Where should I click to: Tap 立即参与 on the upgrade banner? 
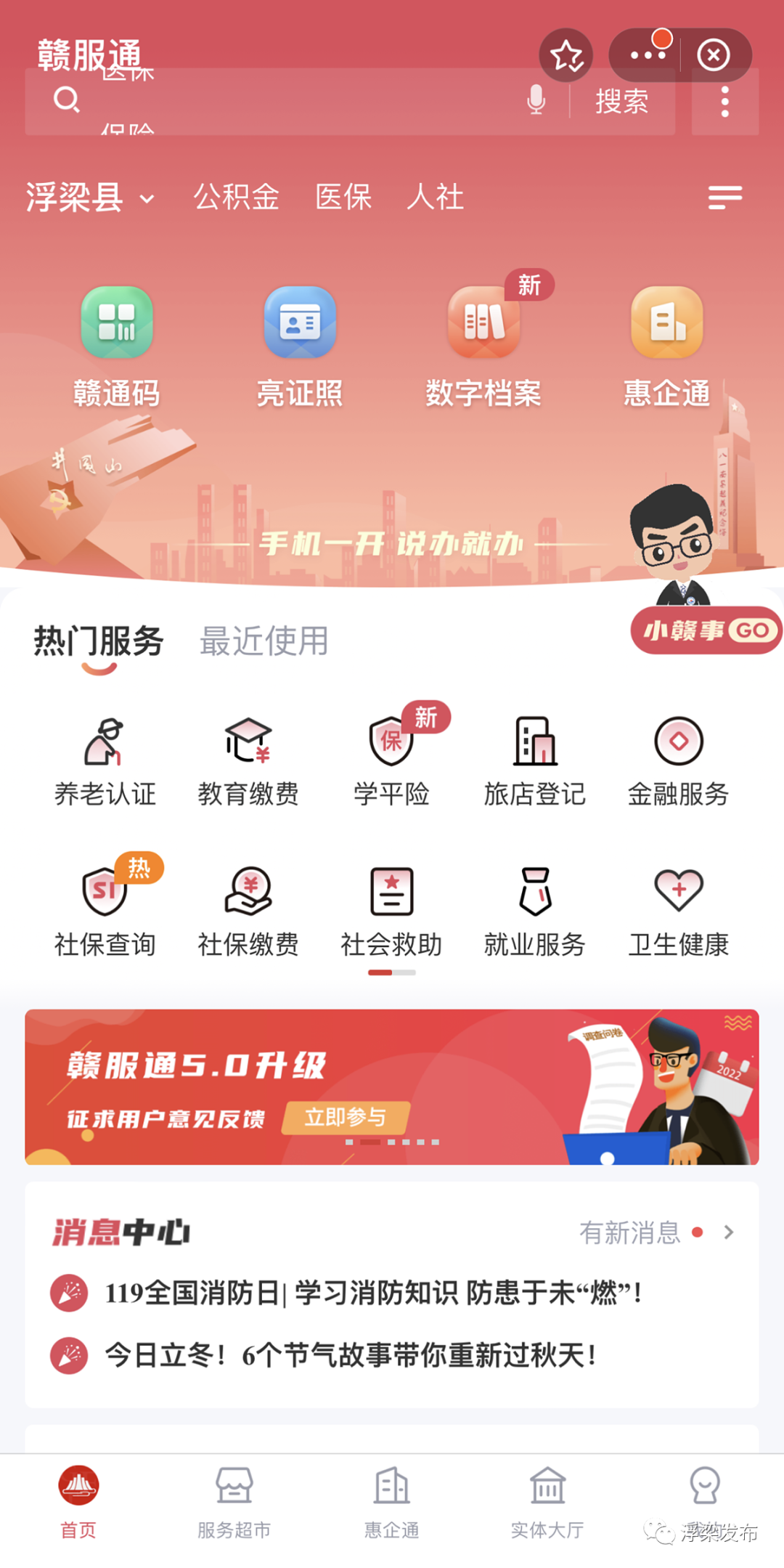click(x=346, y=1117)
